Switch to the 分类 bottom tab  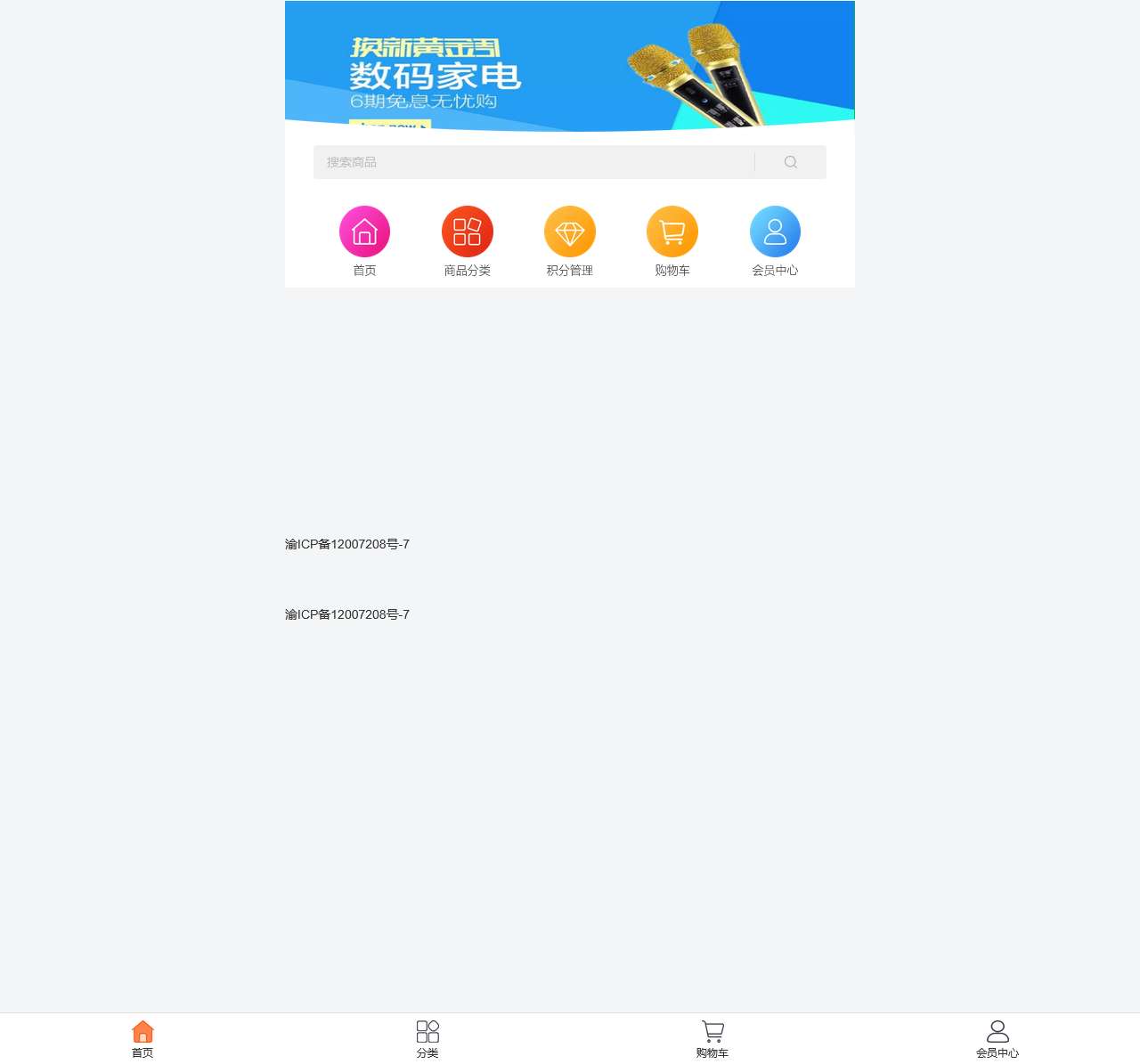[x=427, y=1038]
